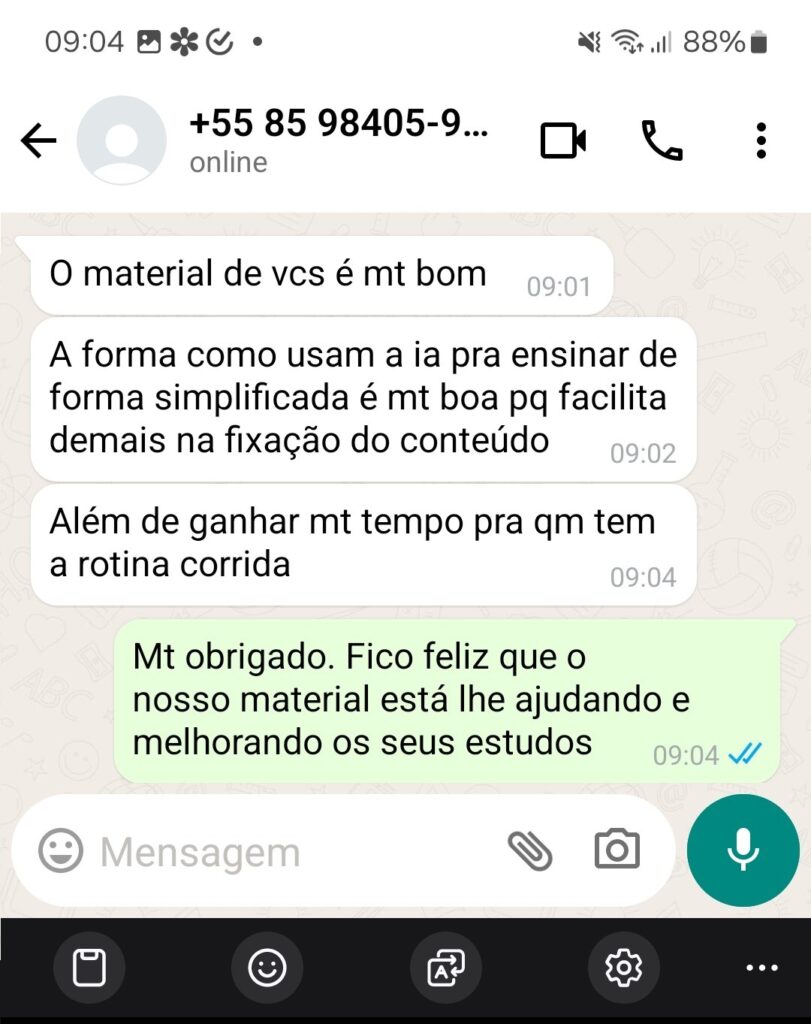Record a voice message with the microphone
The width and height of the screenshot is (811, 1024).
tap(742, 851)
